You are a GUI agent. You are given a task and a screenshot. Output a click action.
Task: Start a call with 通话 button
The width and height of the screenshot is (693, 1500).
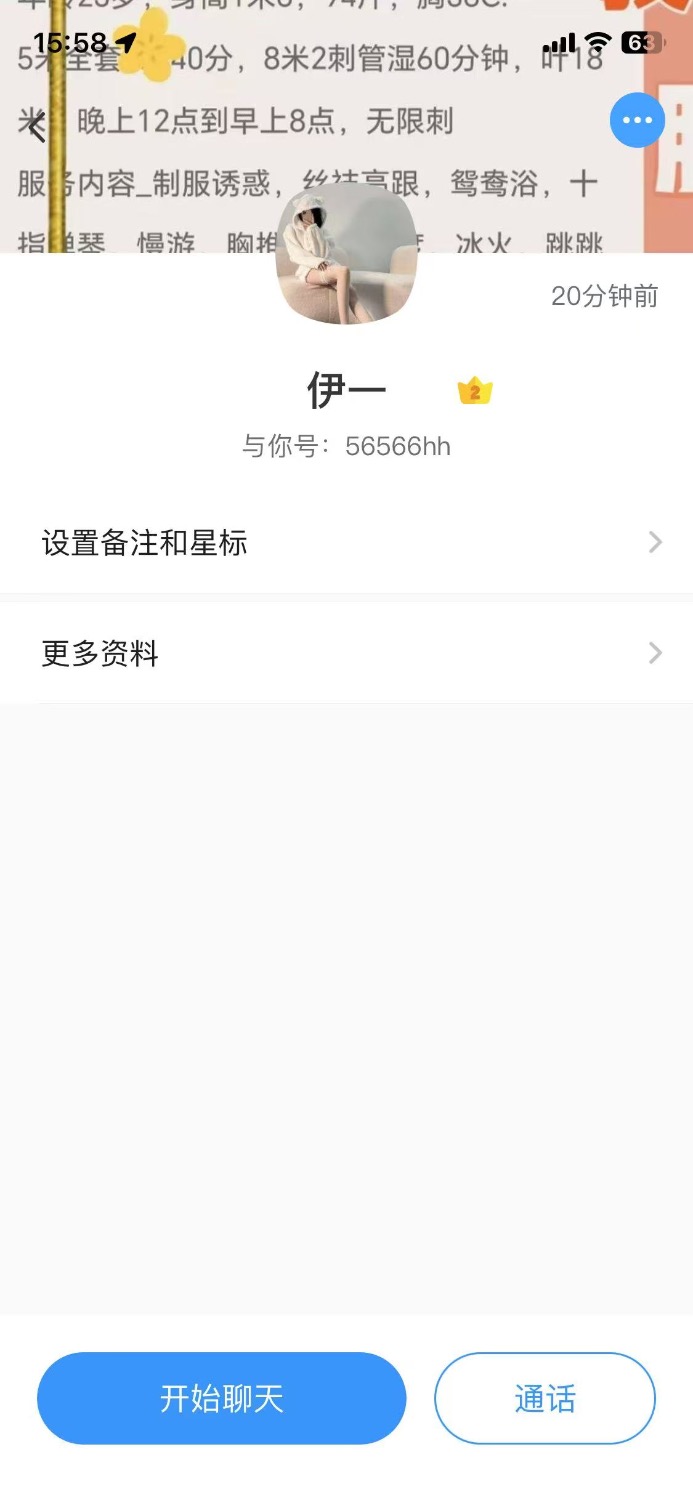[545, 1398]
